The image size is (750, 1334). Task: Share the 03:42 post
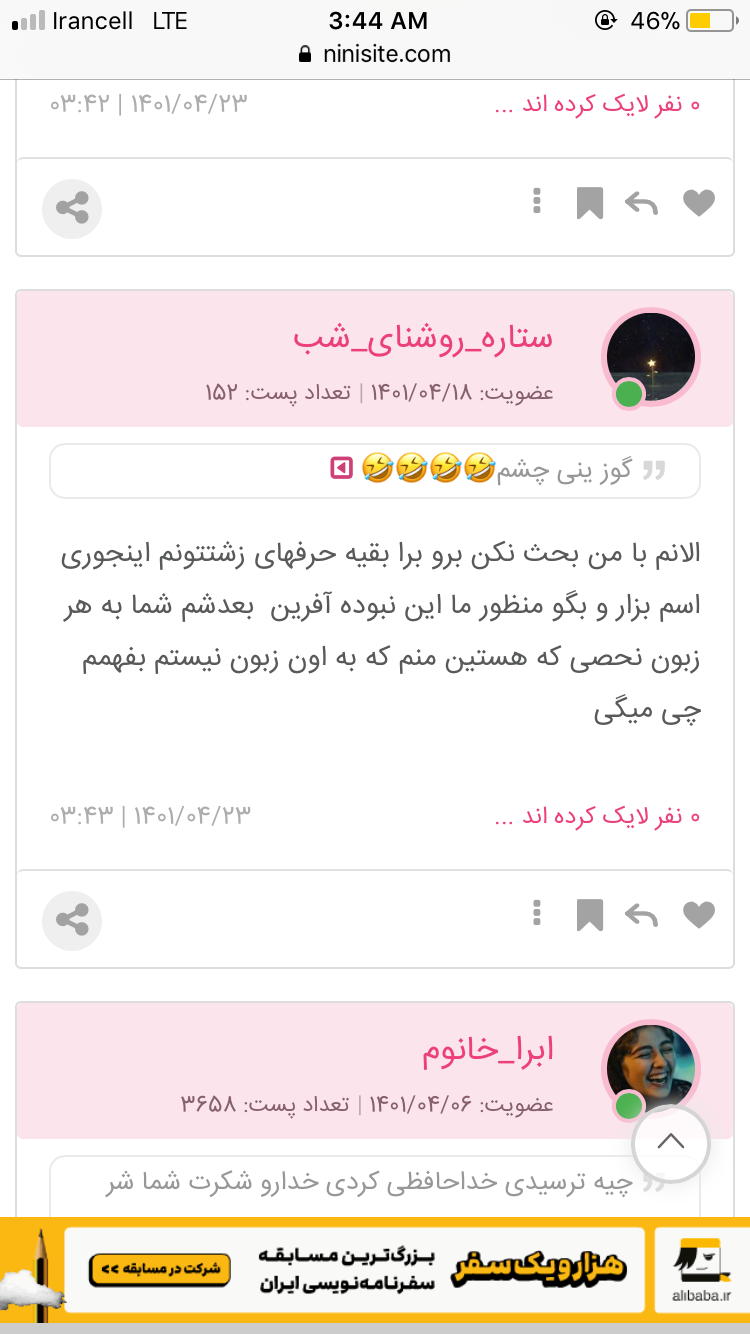(x=72, y=208)
